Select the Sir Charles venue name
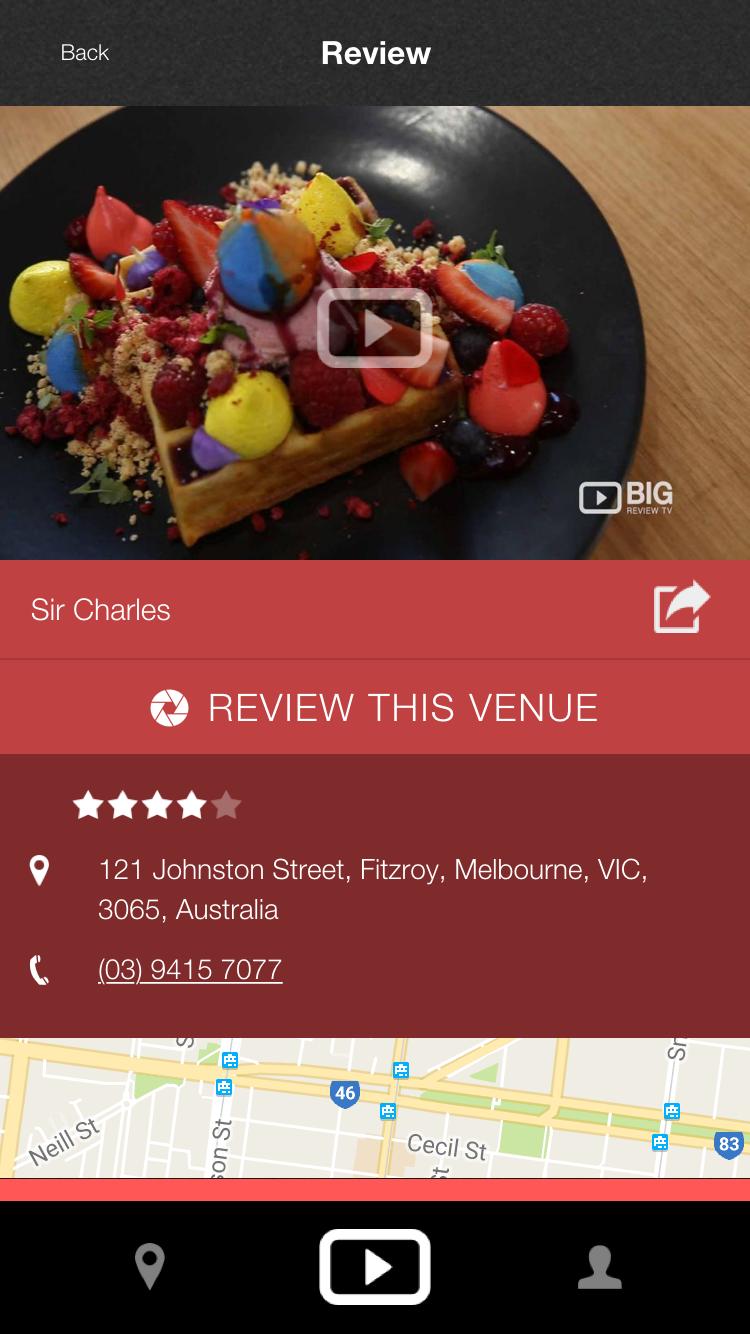 click(x=101, y=609)
